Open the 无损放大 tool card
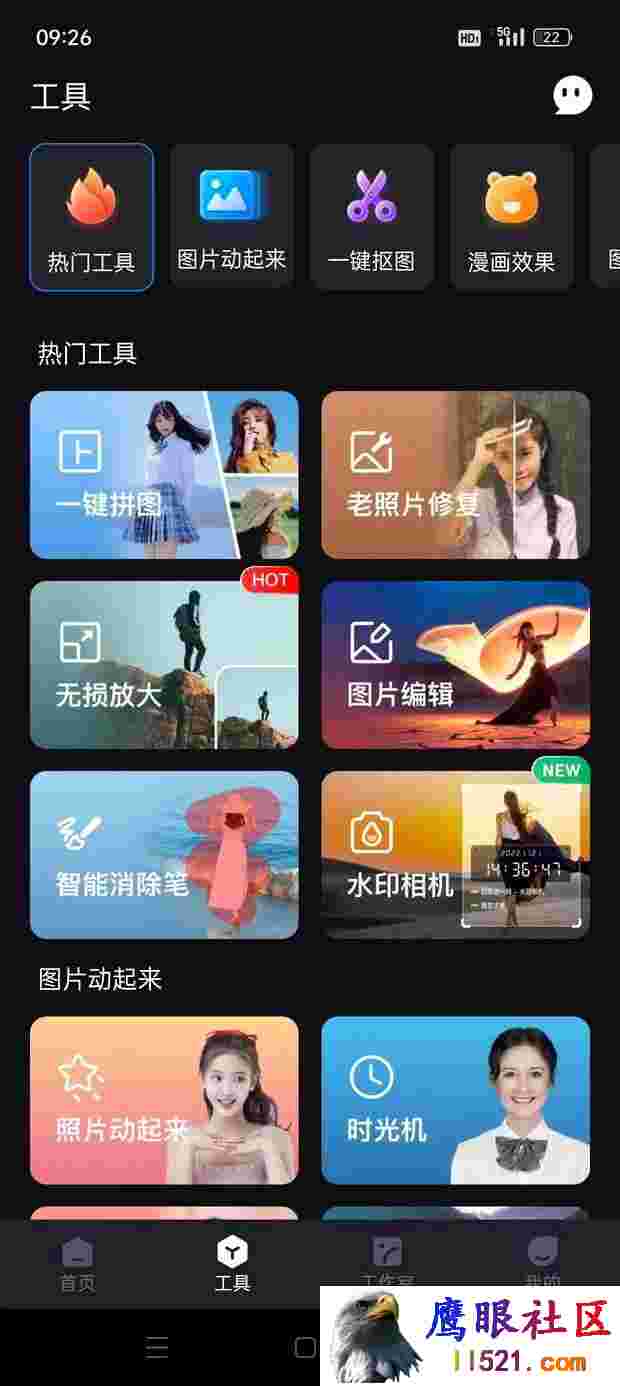The height and width of the screenshot is (1386, 620). click(164, 665)
